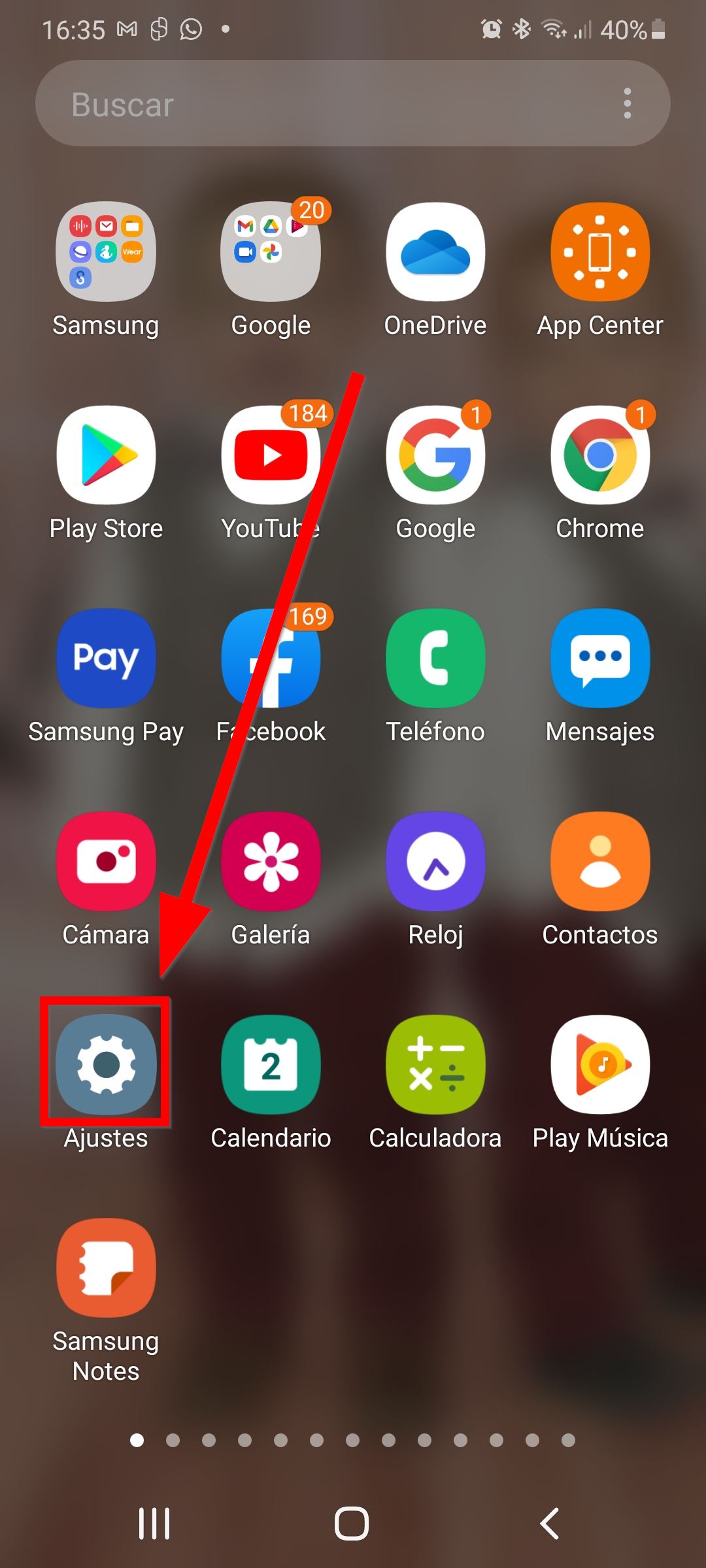Open Play Música app
Image resolution: width=706 pixels, height=1568 pixels.
[600, 1065]
